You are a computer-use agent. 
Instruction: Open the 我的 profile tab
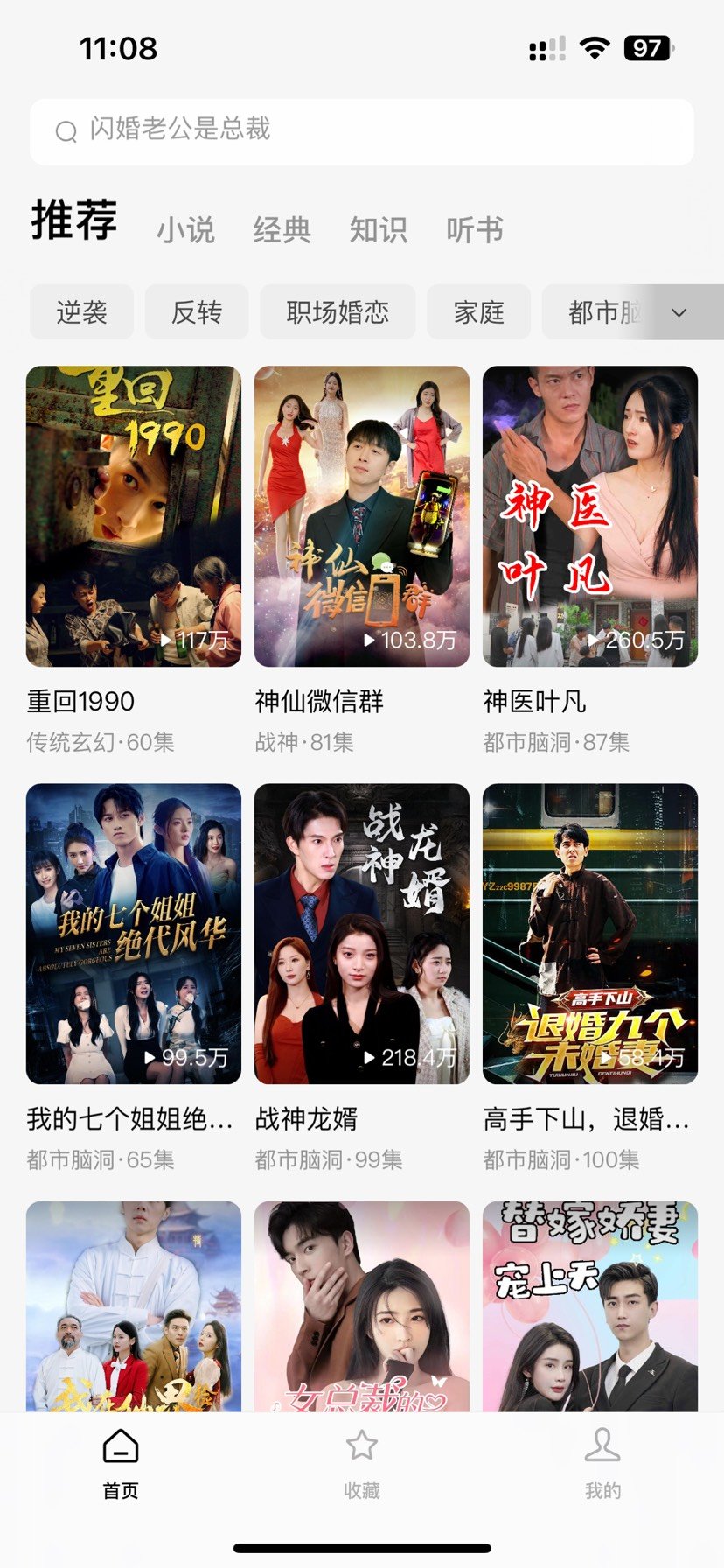click(x=602, y=1461)
